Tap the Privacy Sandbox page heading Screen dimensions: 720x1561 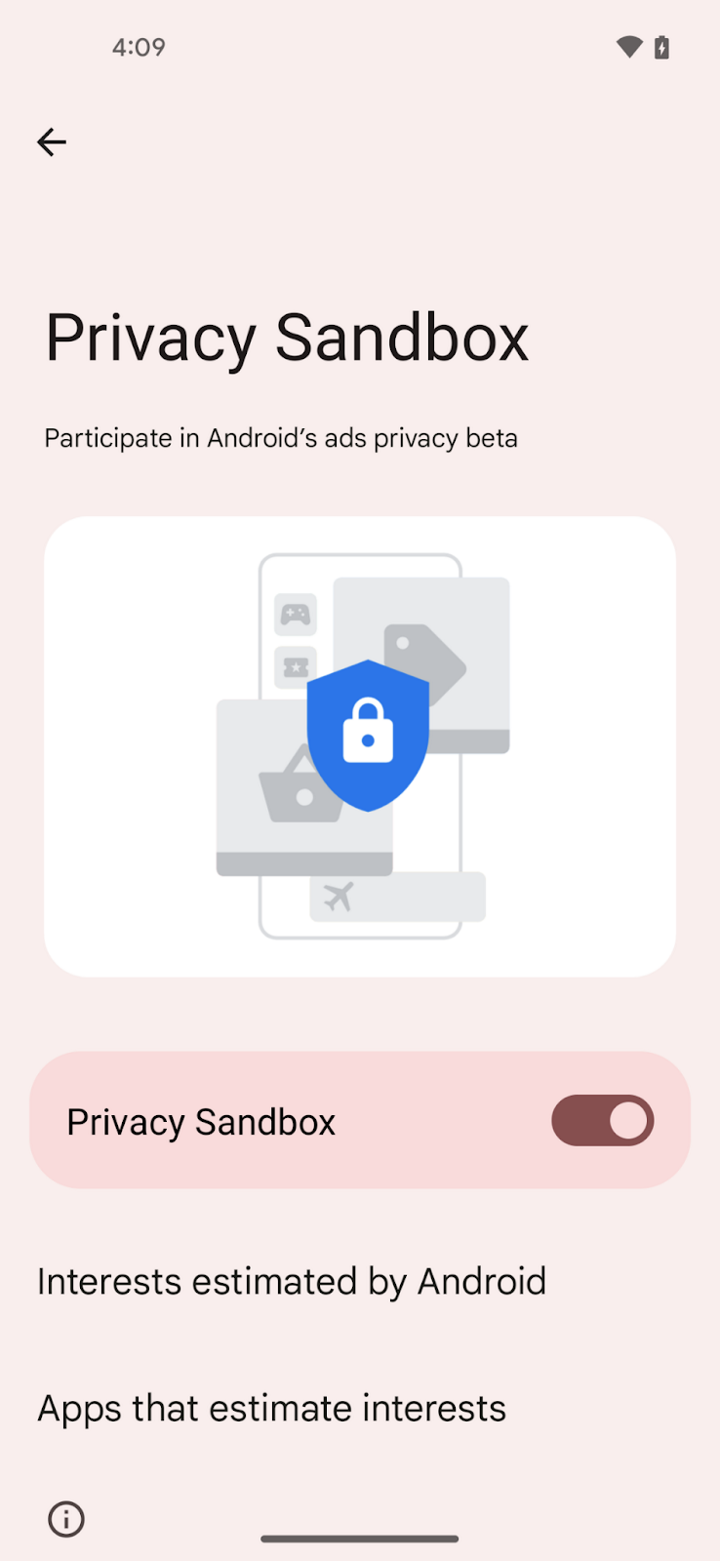click(286, 338)
